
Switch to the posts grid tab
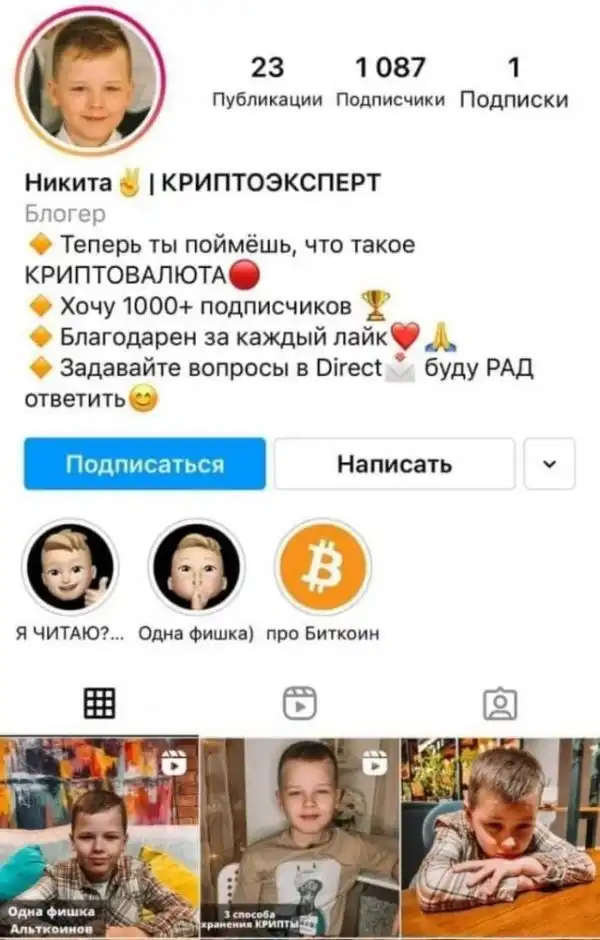[99, 704]
